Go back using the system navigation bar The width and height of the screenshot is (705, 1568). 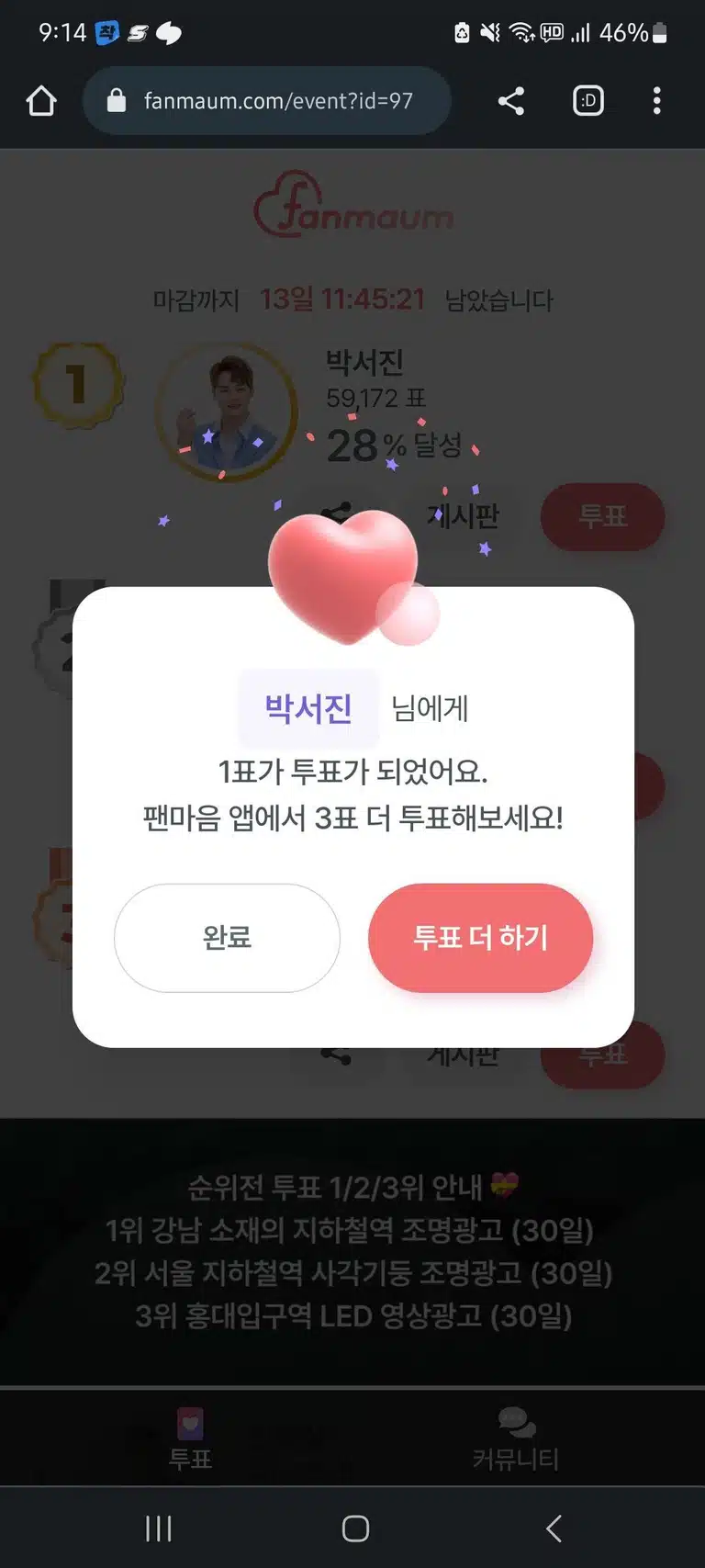point(554,1529)
